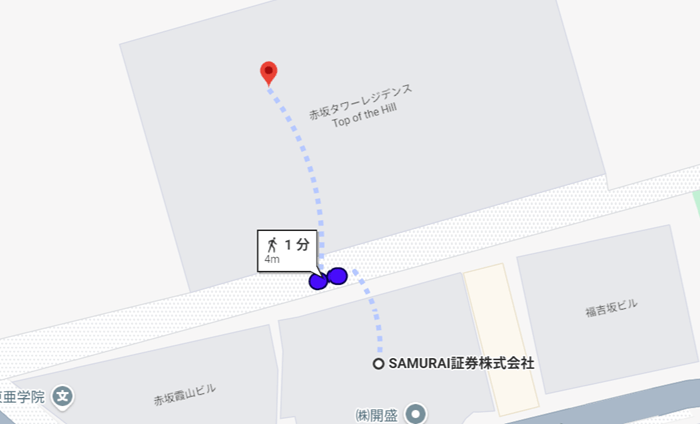Image resolution: width=700 pixels, height=424 pixels.
Task: Open the school marker by 亜学院
Action: (x=63, y=396)
